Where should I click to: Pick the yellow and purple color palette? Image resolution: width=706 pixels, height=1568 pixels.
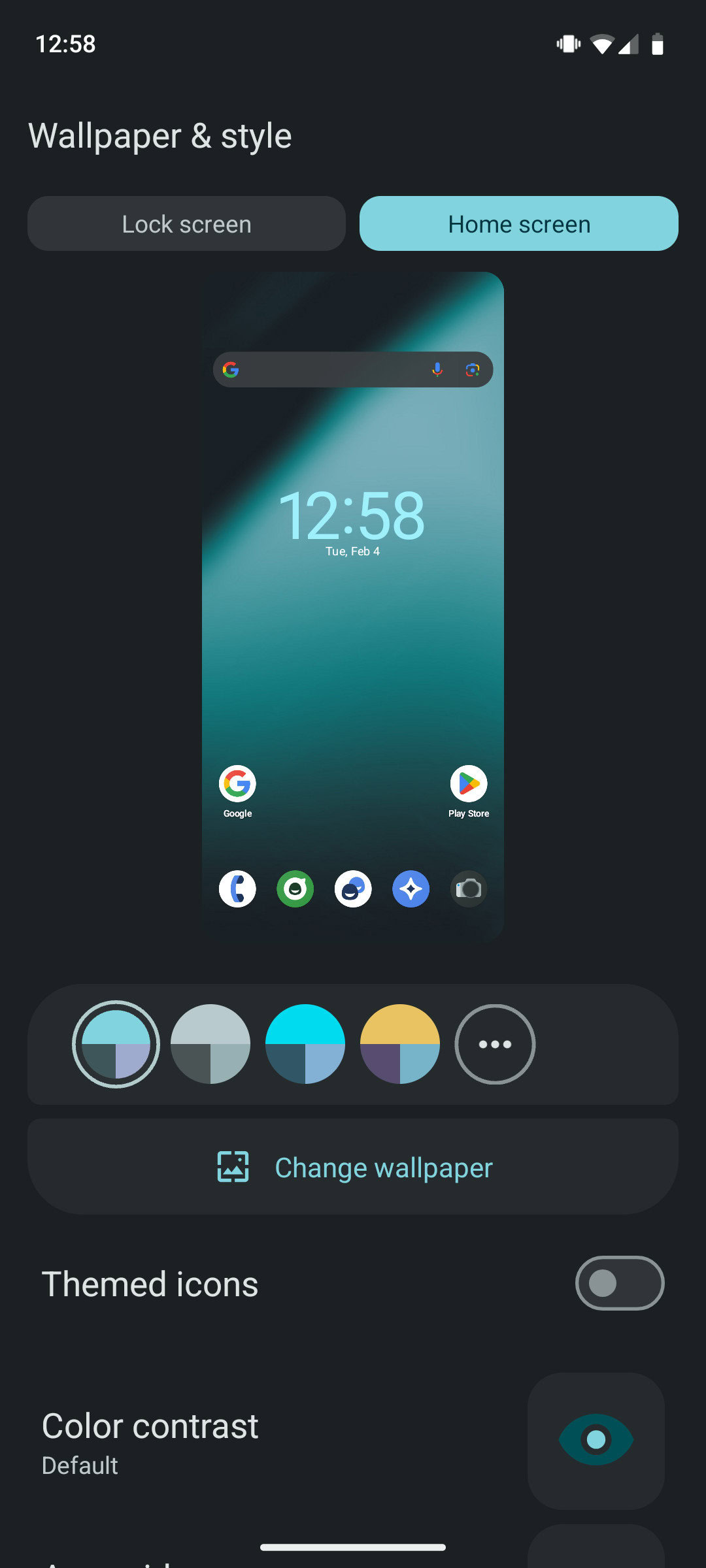click(x=400, y=1044)
